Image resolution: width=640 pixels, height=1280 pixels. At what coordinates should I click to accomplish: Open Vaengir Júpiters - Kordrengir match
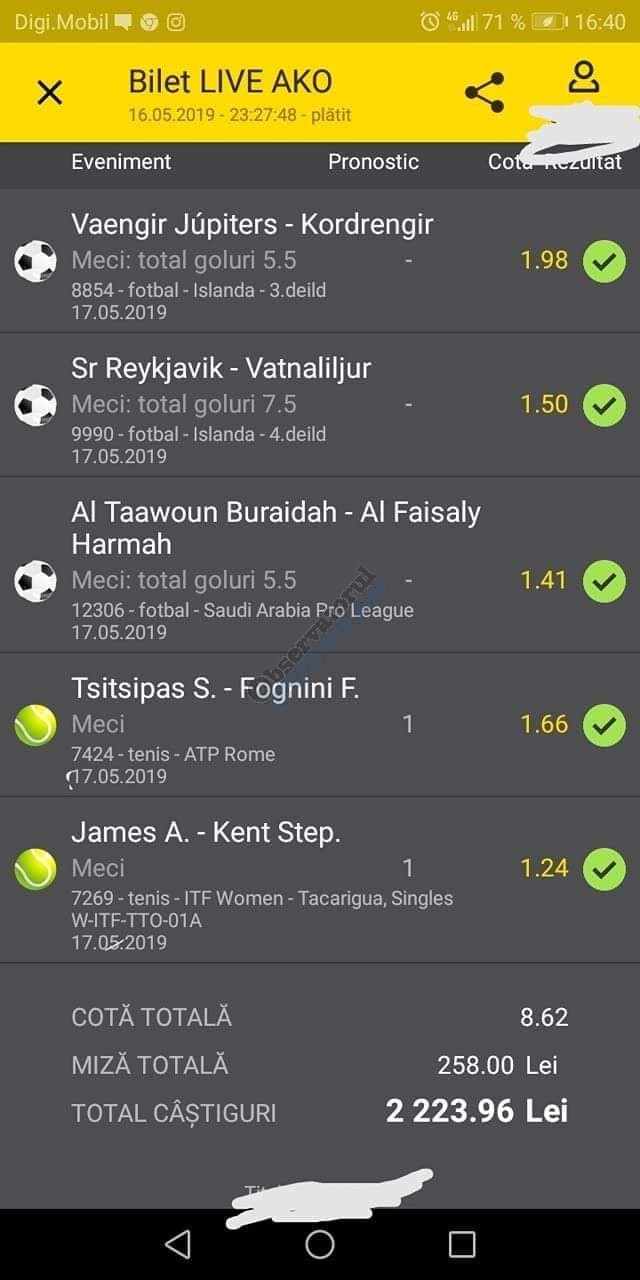pos(252,224)
